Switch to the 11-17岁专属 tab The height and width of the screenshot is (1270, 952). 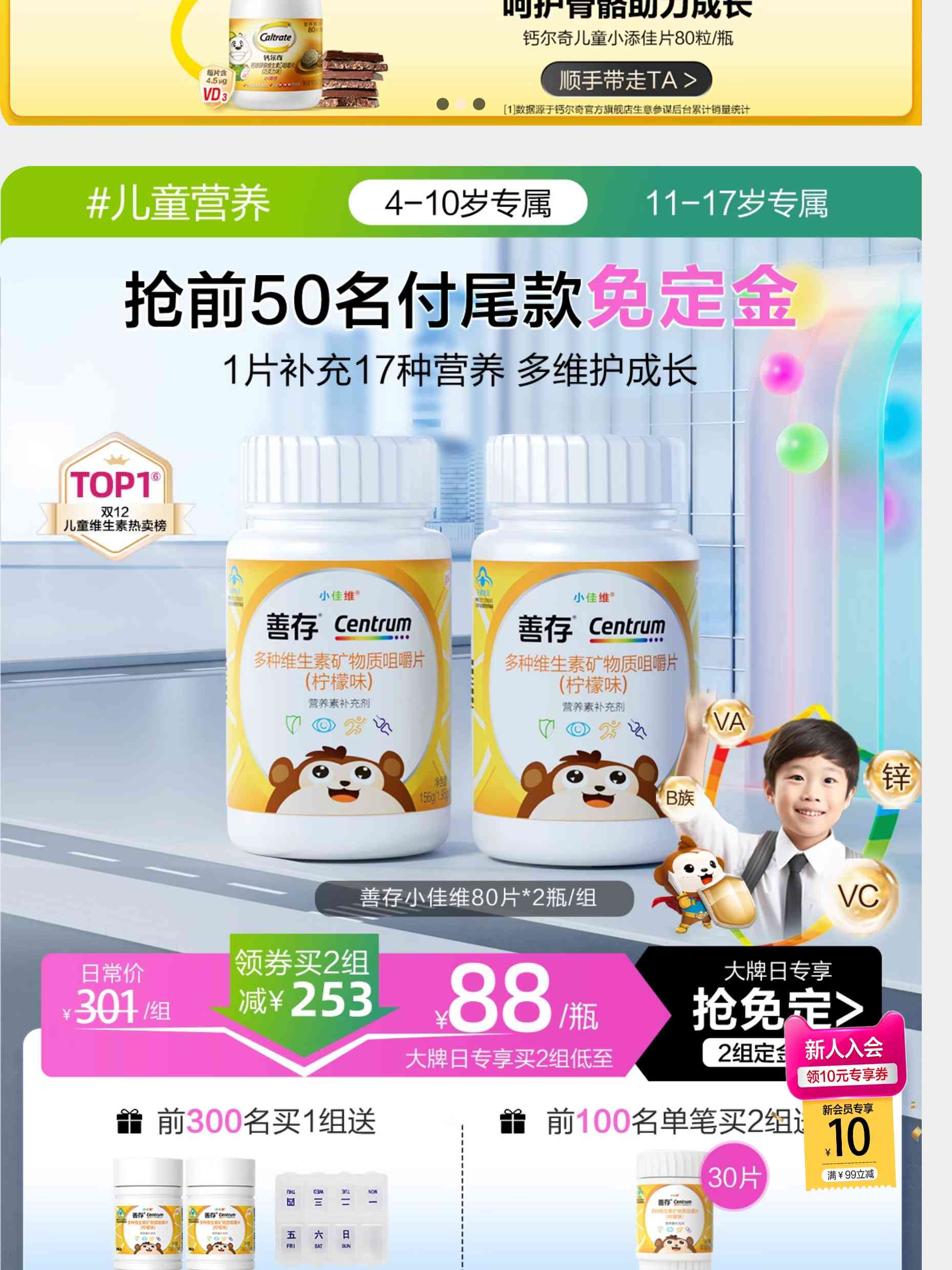(737, 203)
